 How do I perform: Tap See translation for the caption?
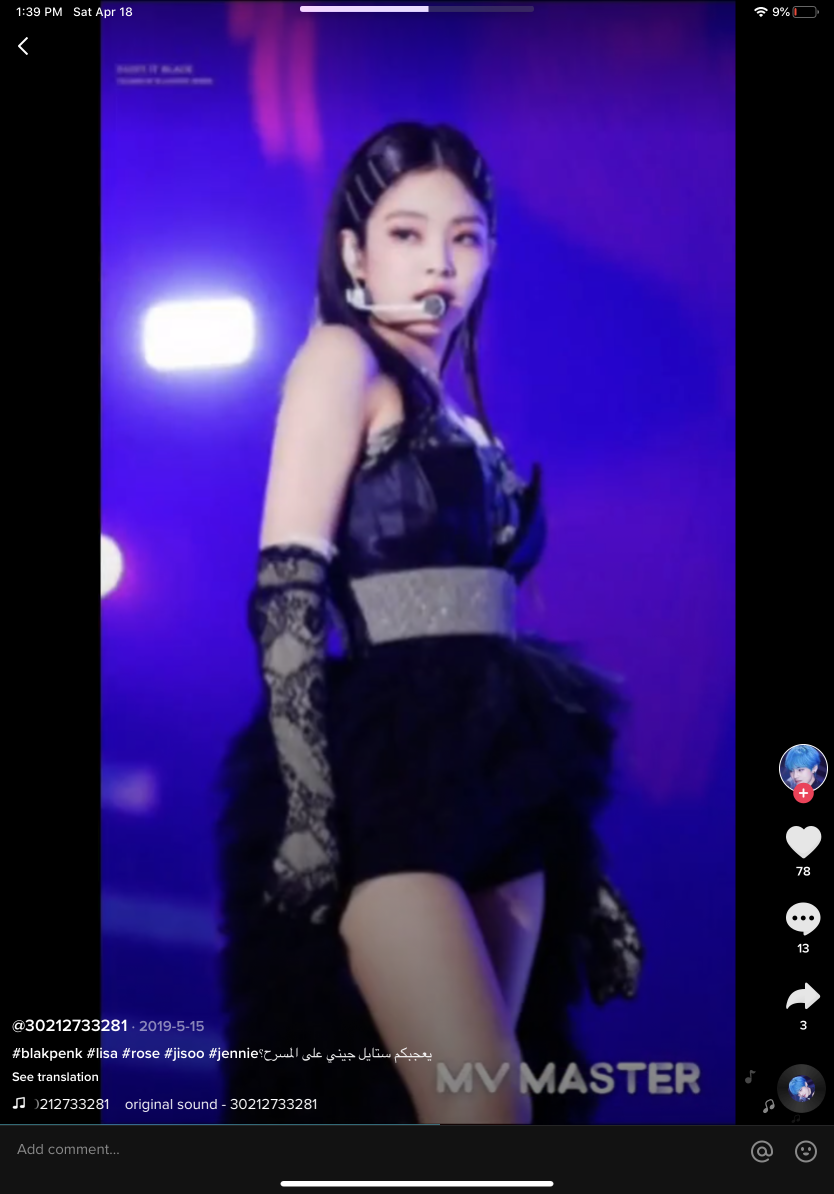click(x=55, y=1077)
